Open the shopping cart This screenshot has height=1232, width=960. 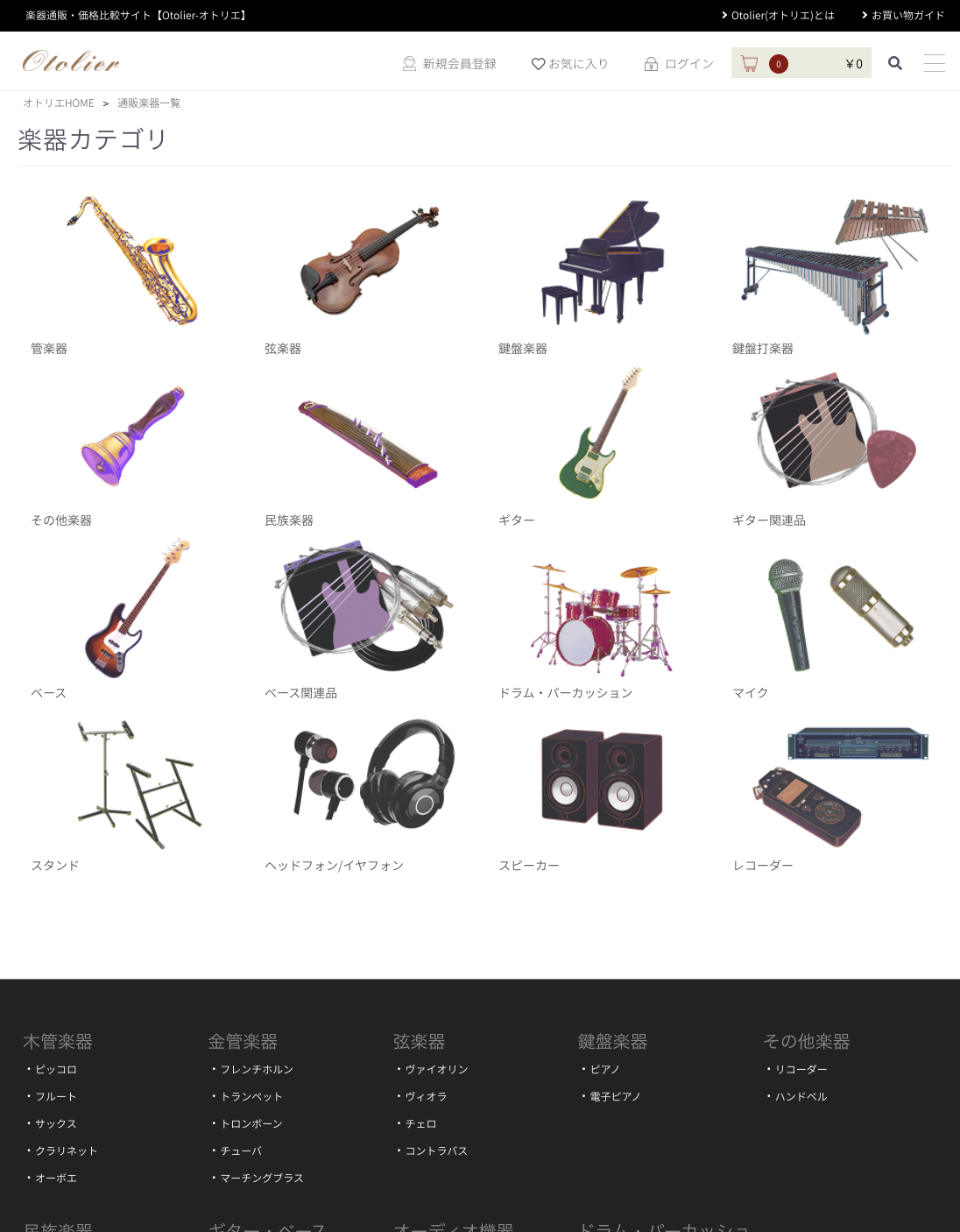[x=800, y=63]
